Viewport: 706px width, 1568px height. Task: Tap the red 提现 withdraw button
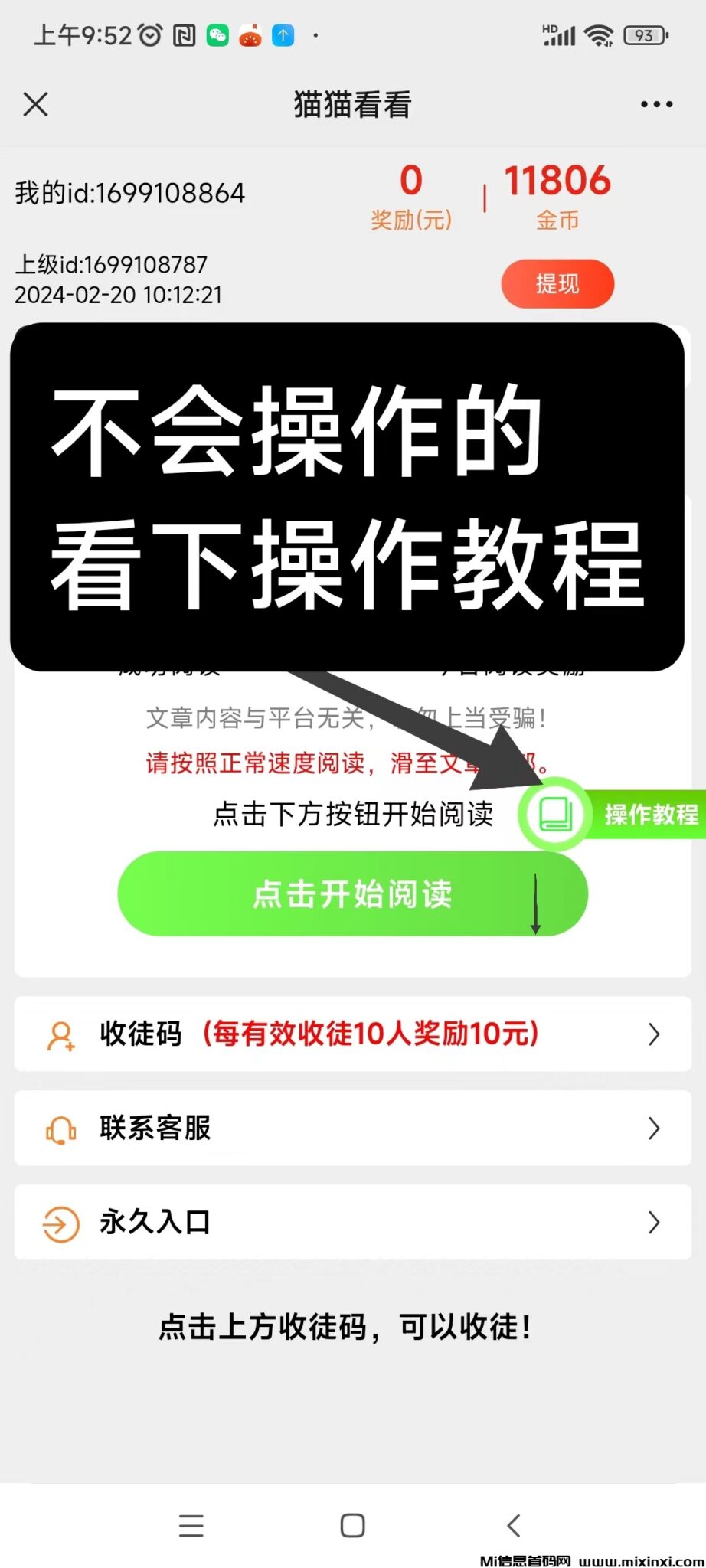(x=557, y=284)
